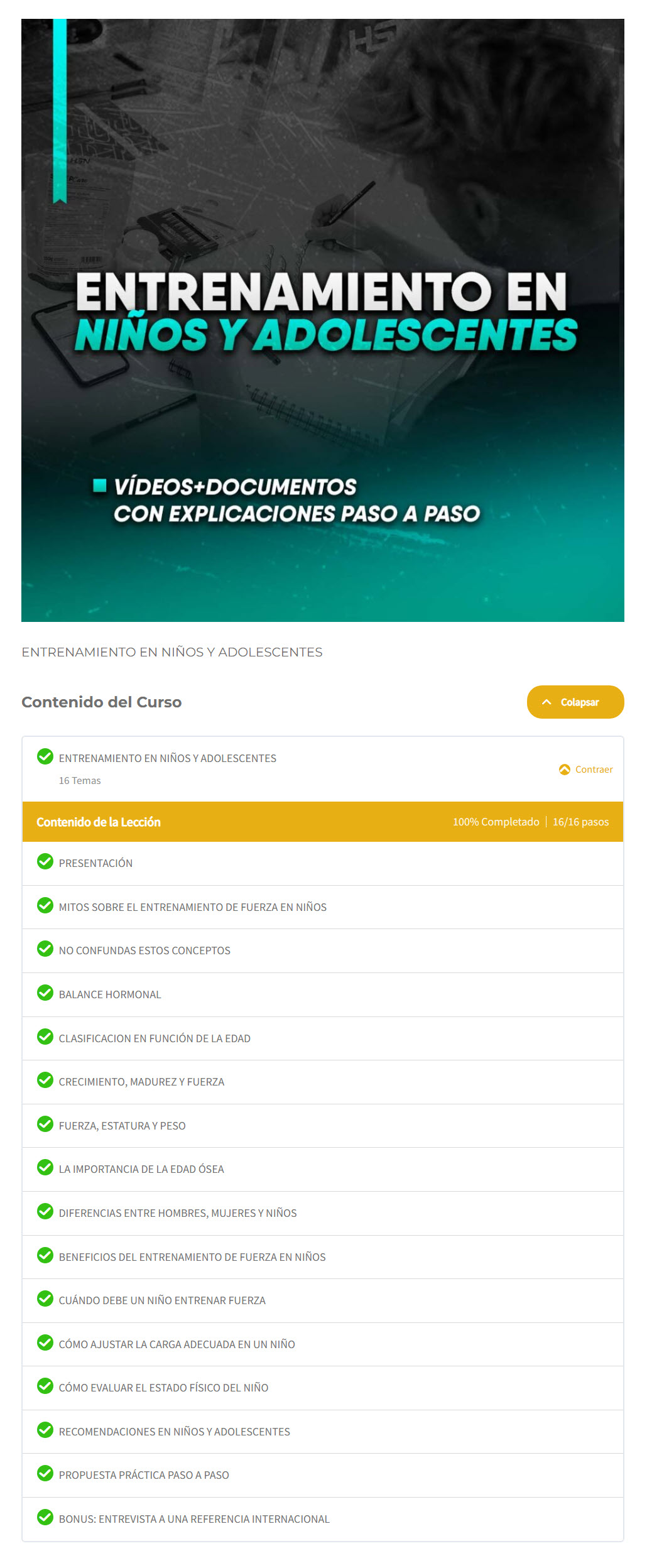Image resolution: width=647 pixels, height=1568 pixels.
Task: Open MITOS SOBRE EL ENTRENAMIENTO DE FUERZA lesson
Action: (x=192, y=907)
